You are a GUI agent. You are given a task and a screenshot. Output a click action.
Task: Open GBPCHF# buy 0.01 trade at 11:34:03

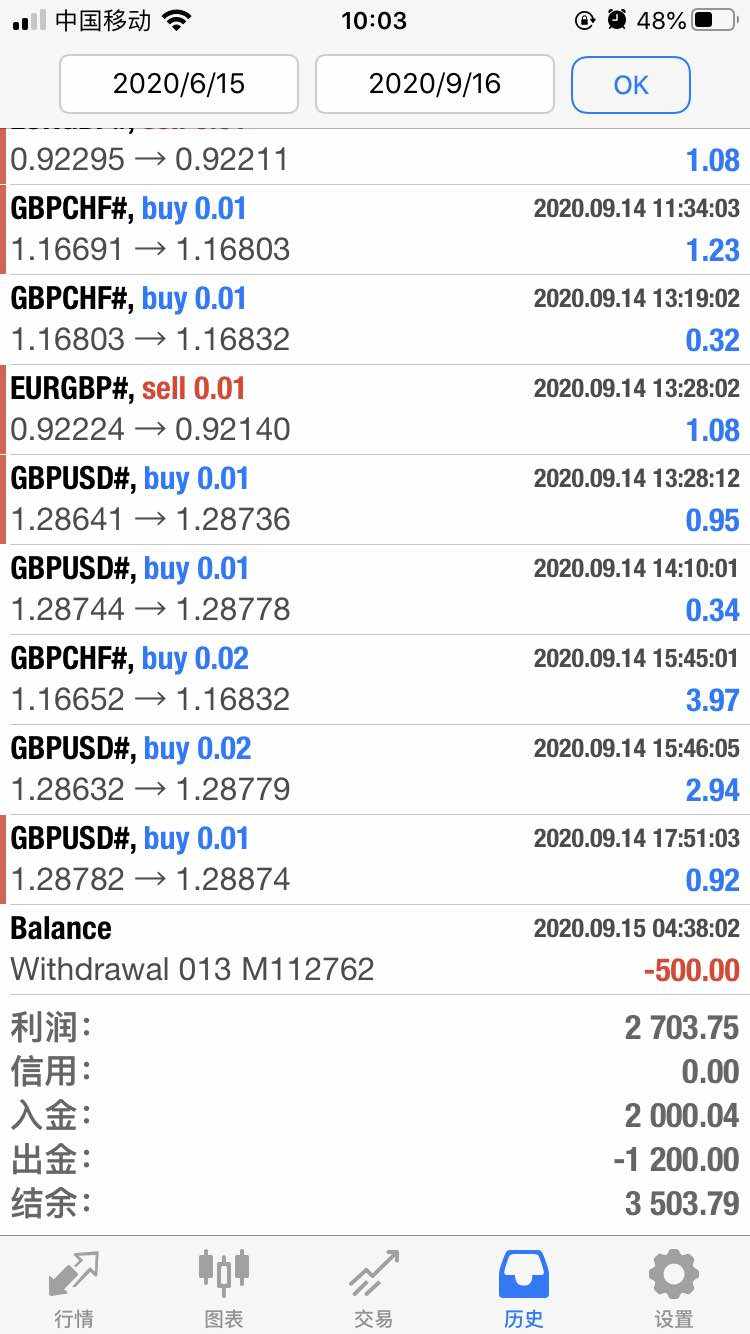375,230
